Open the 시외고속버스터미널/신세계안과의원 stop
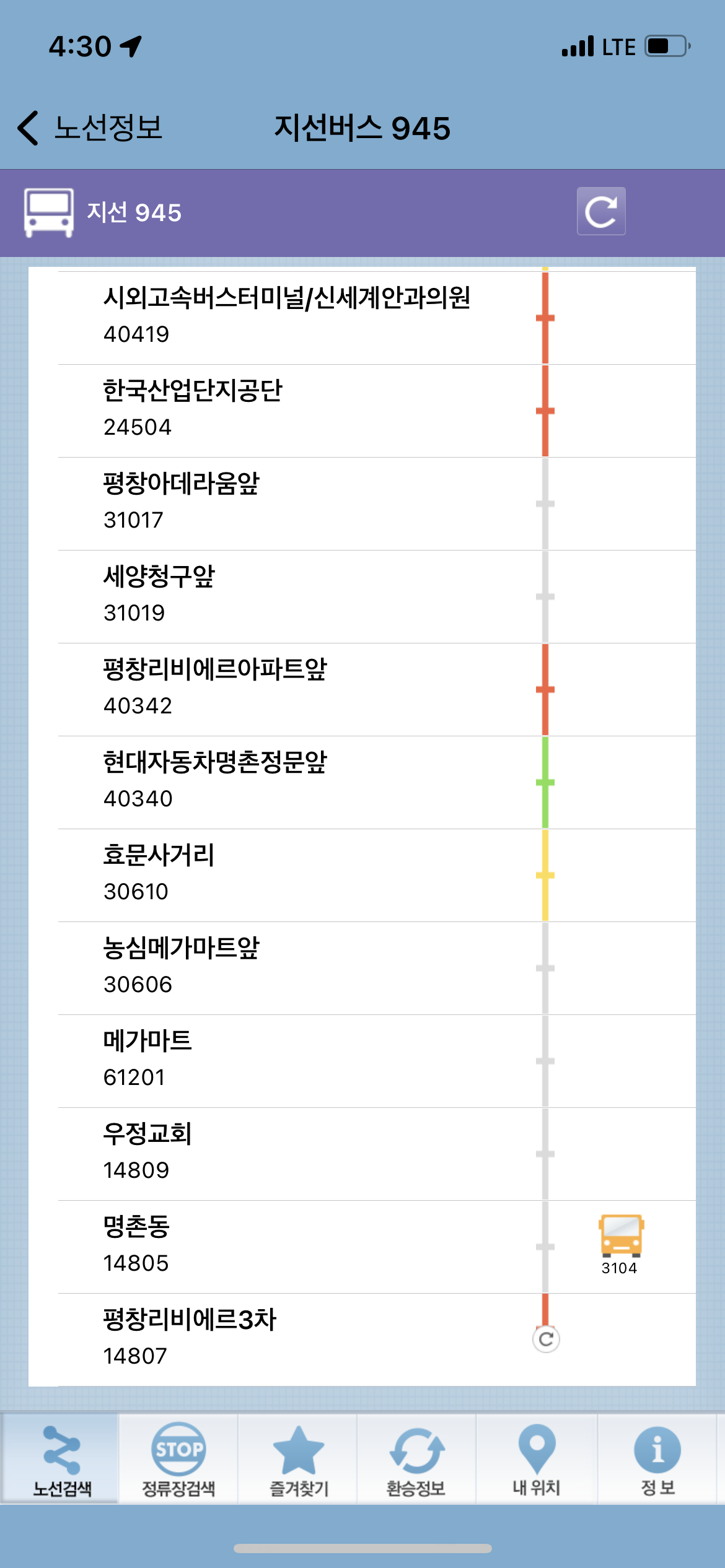 pyautogui.click(x=362, y=318)
